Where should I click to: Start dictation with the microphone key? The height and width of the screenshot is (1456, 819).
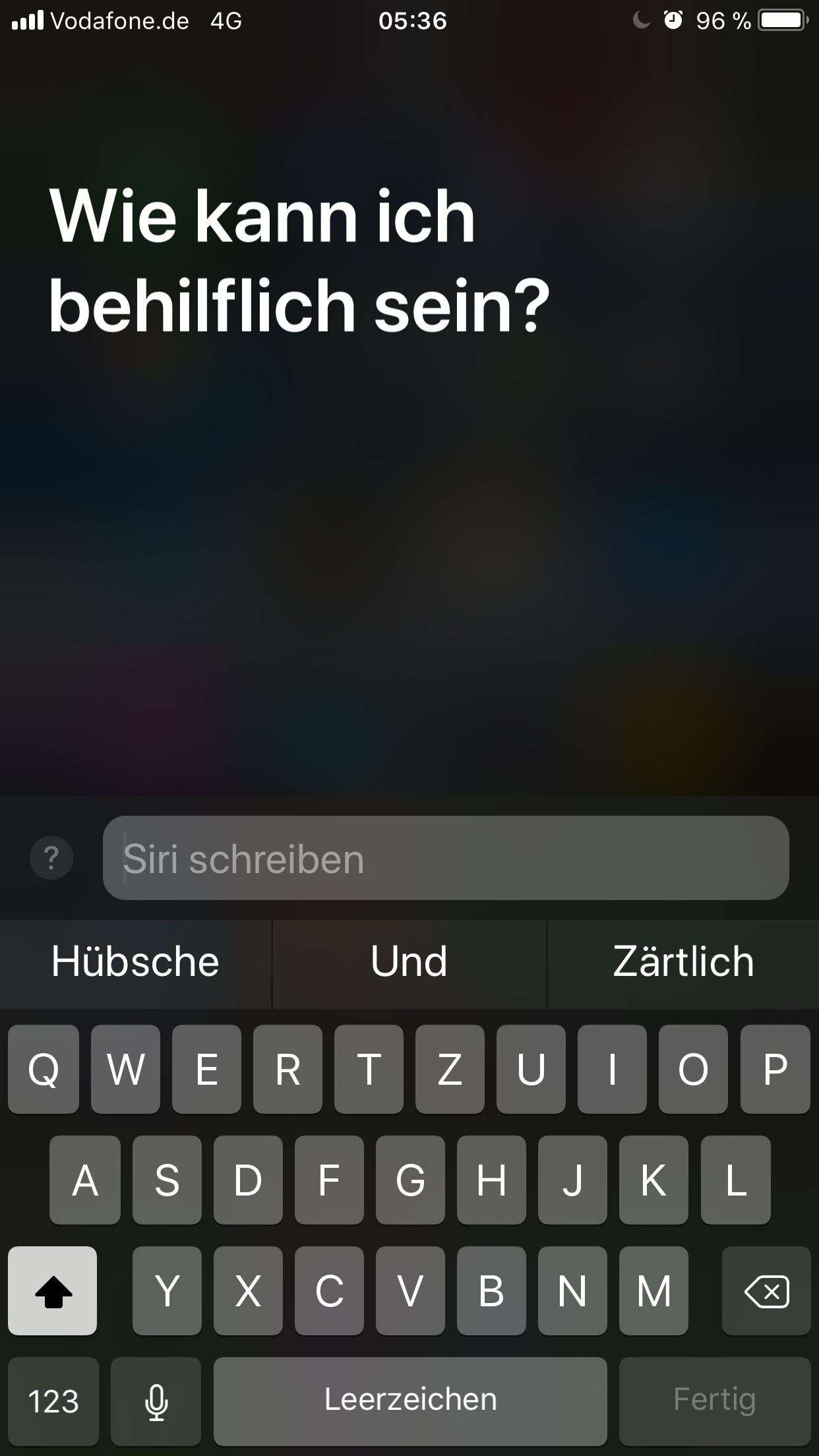click(x=156, y=1401)
